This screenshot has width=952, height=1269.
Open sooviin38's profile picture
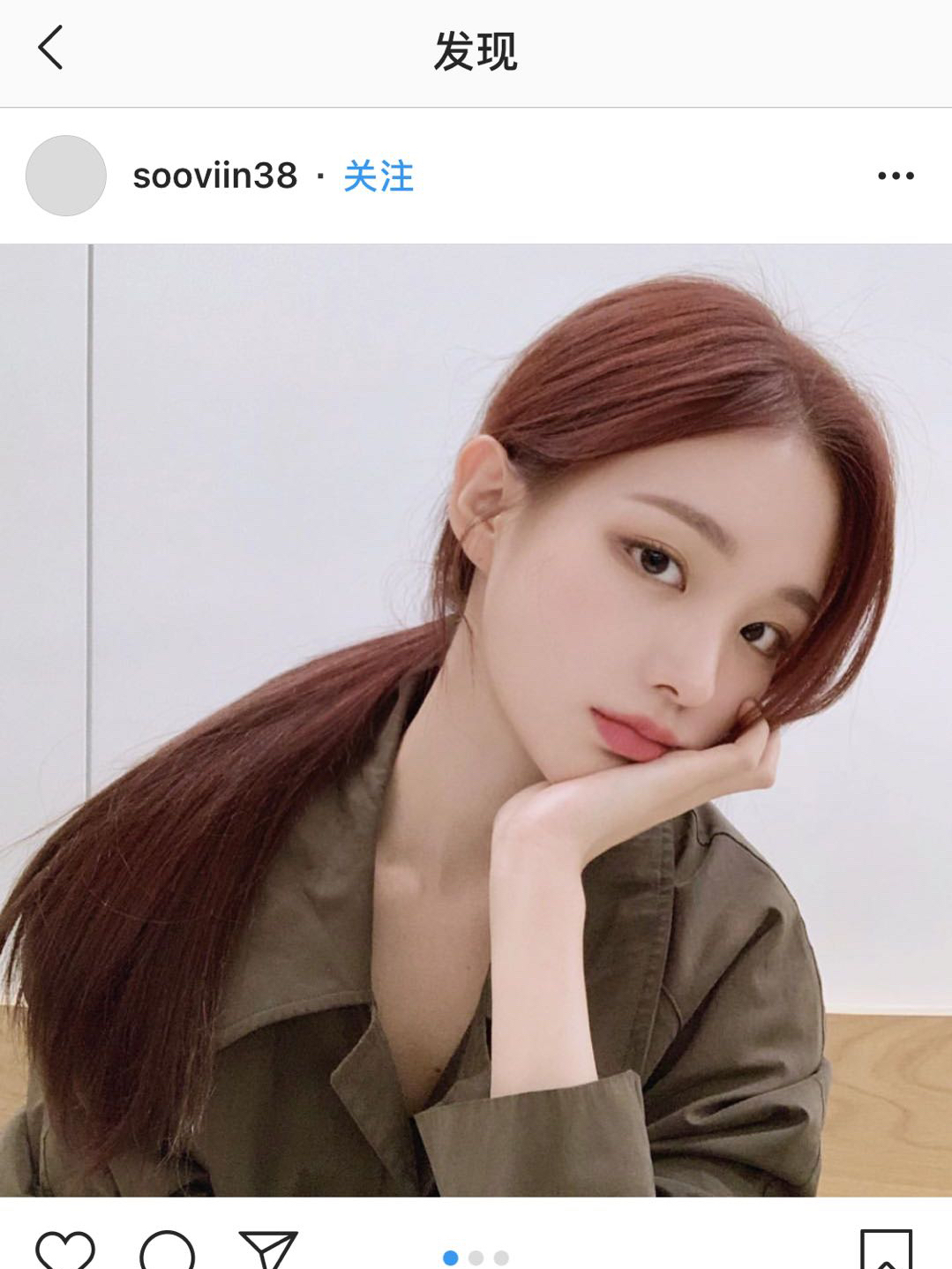pyautogui.click(x=66, y=176)
